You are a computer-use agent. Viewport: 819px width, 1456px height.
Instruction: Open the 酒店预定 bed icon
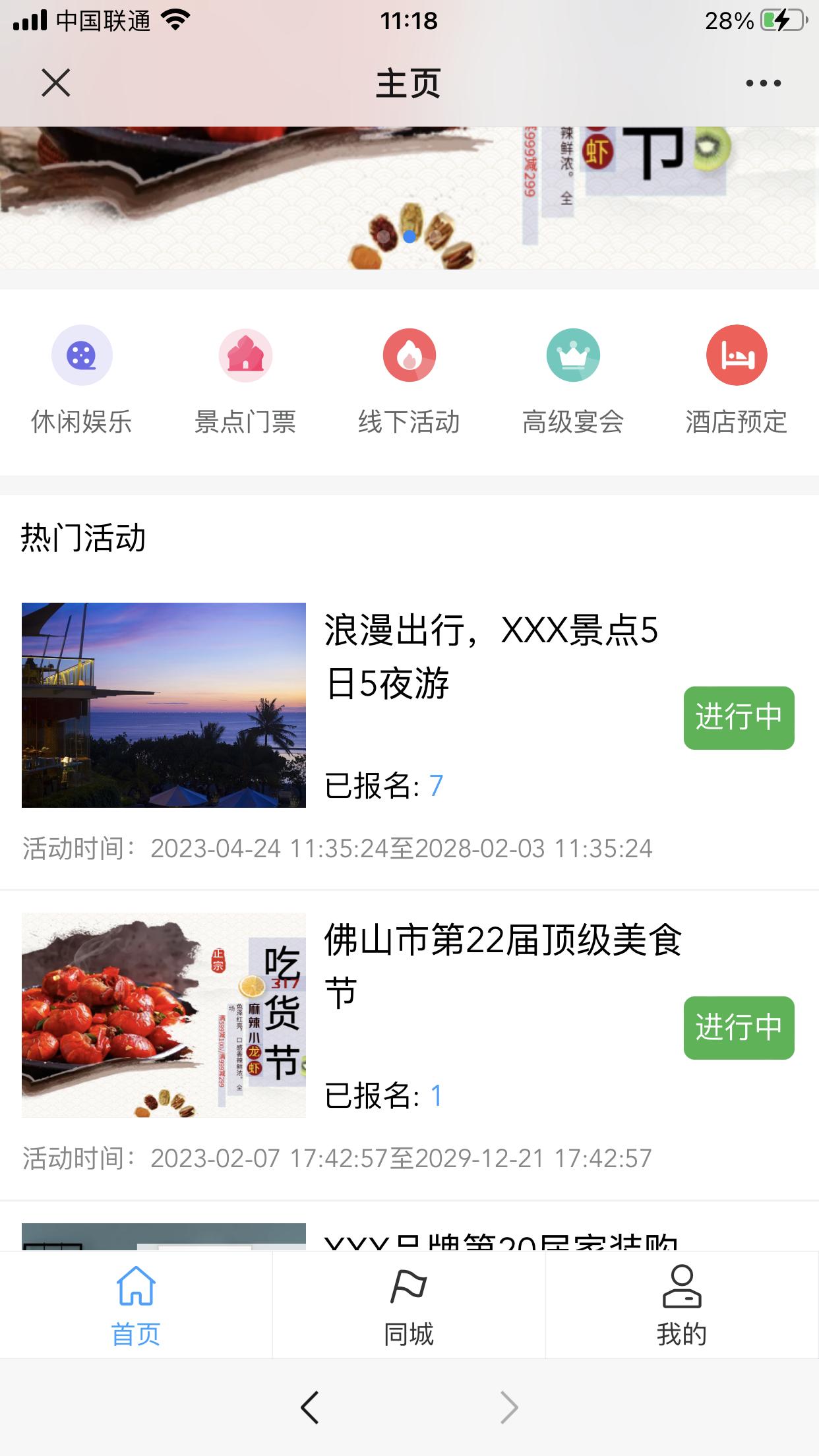(737, 355)
